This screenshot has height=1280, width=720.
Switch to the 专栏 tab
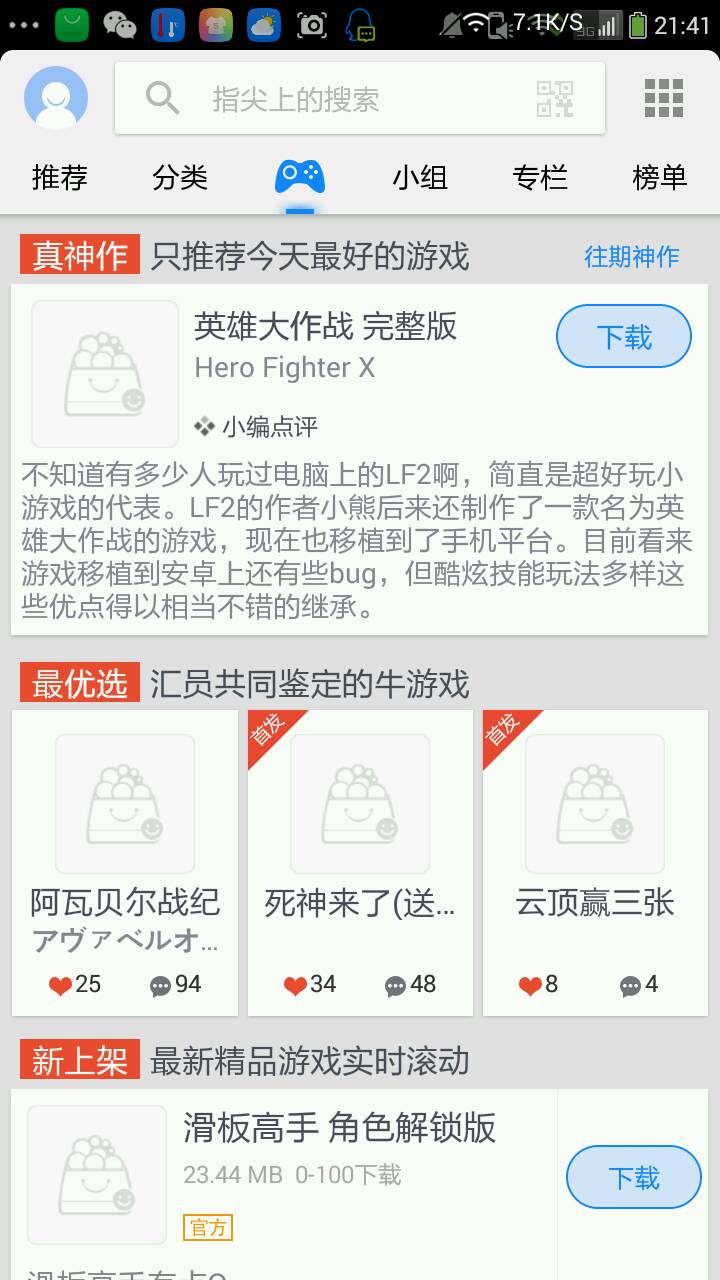(540, 178)
